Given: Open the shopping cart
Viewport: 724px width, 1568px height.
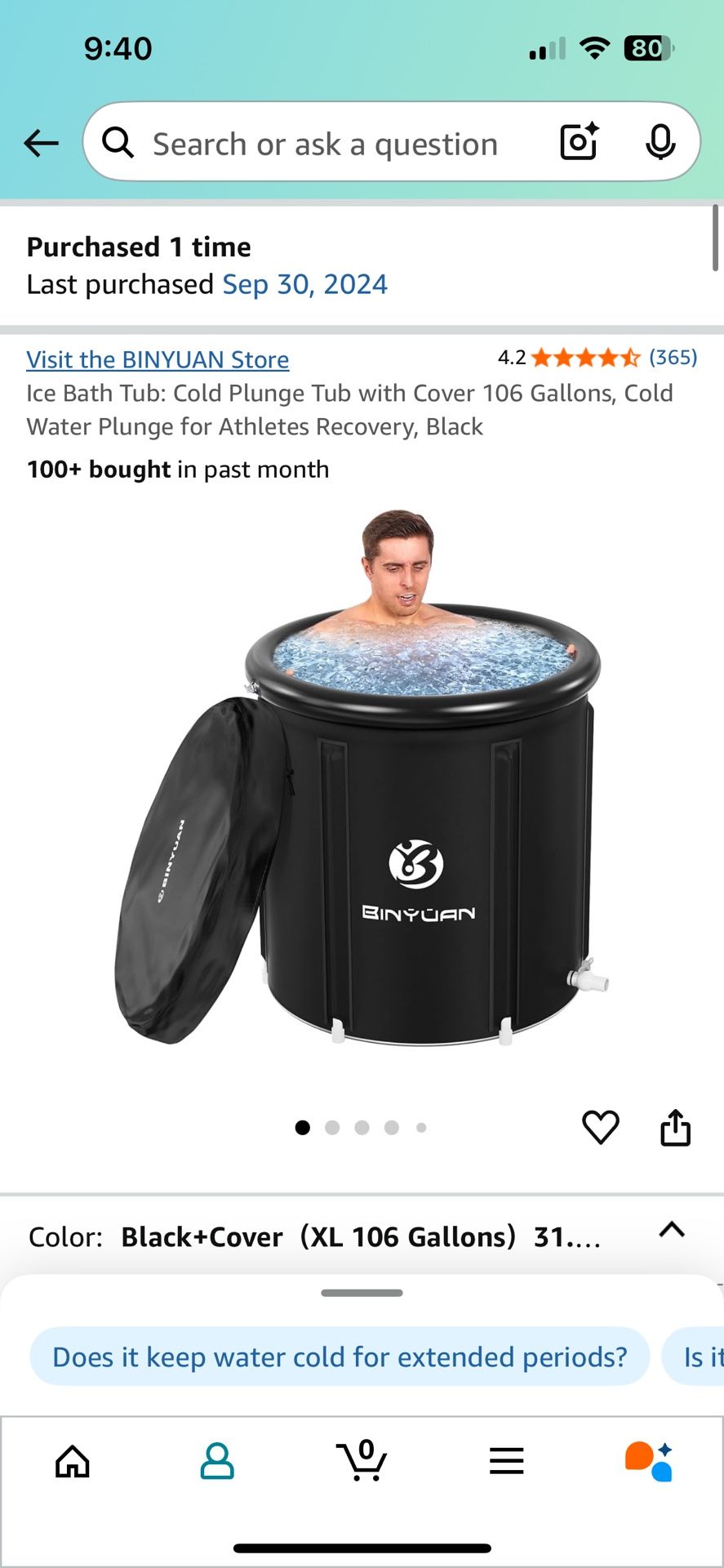Looking at the screenshot, I should (362, 1461).
